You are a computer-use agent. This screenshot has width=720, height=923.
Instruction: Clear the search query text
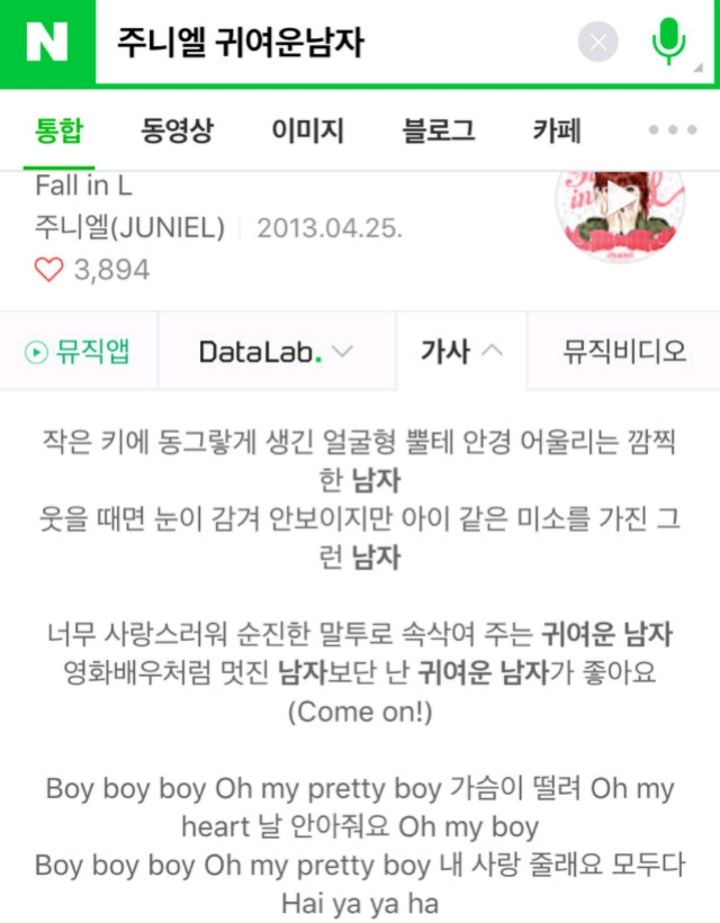[x=598, y=42]
